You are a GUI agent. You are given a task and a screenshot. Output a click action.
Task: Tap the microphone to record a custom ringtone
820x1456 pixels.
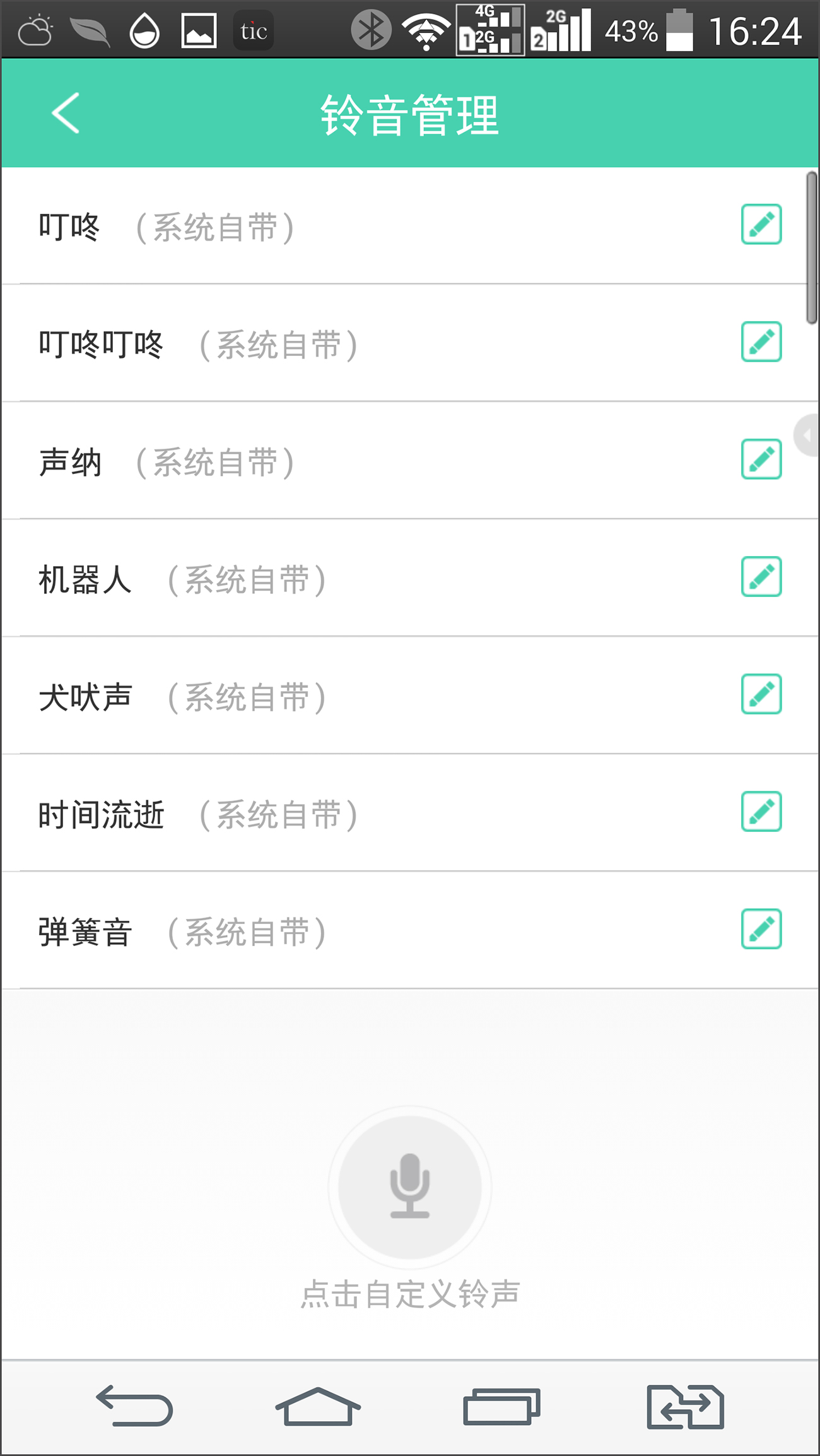(409, 1187)
